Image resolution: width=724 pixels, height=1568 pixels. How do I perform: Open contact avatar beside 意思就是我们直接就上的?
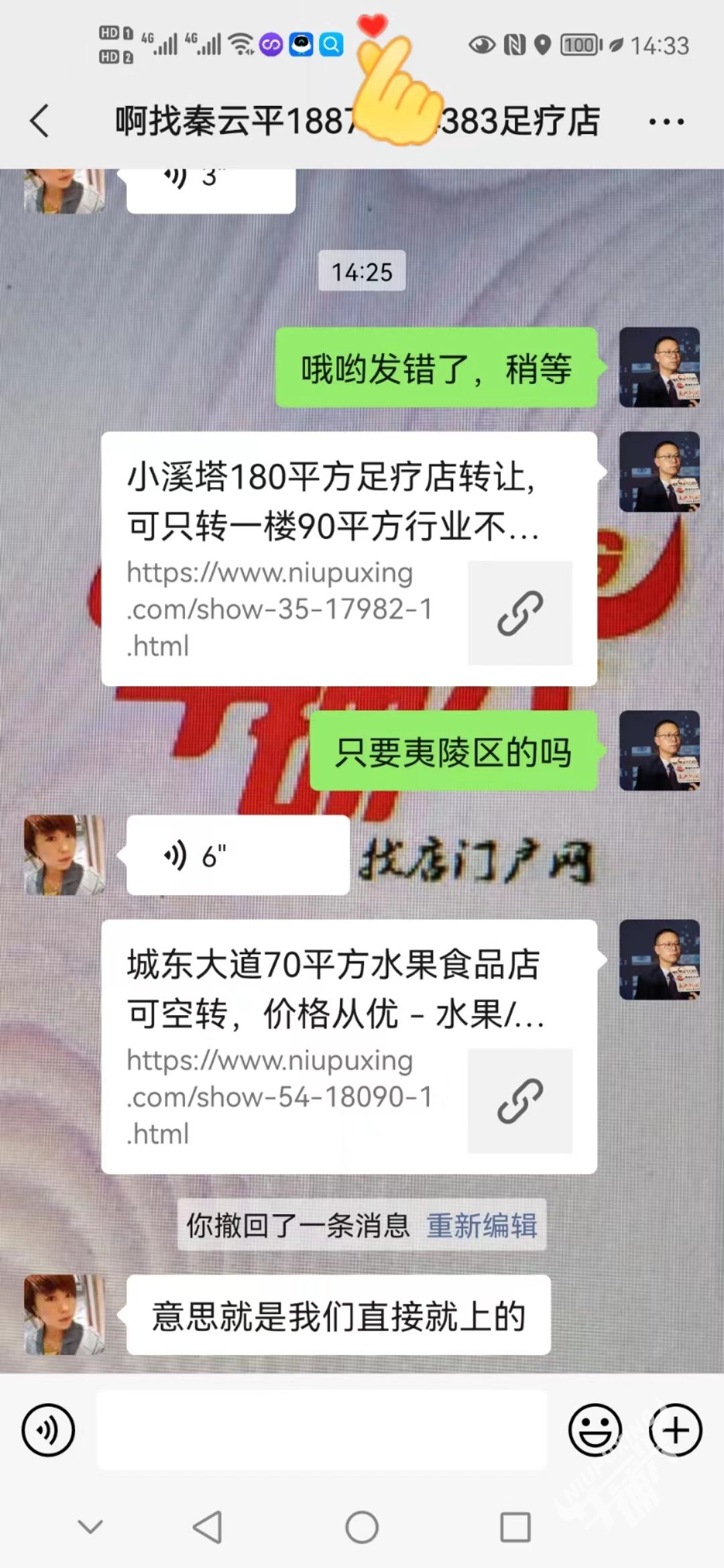(x=64, y=1314)
